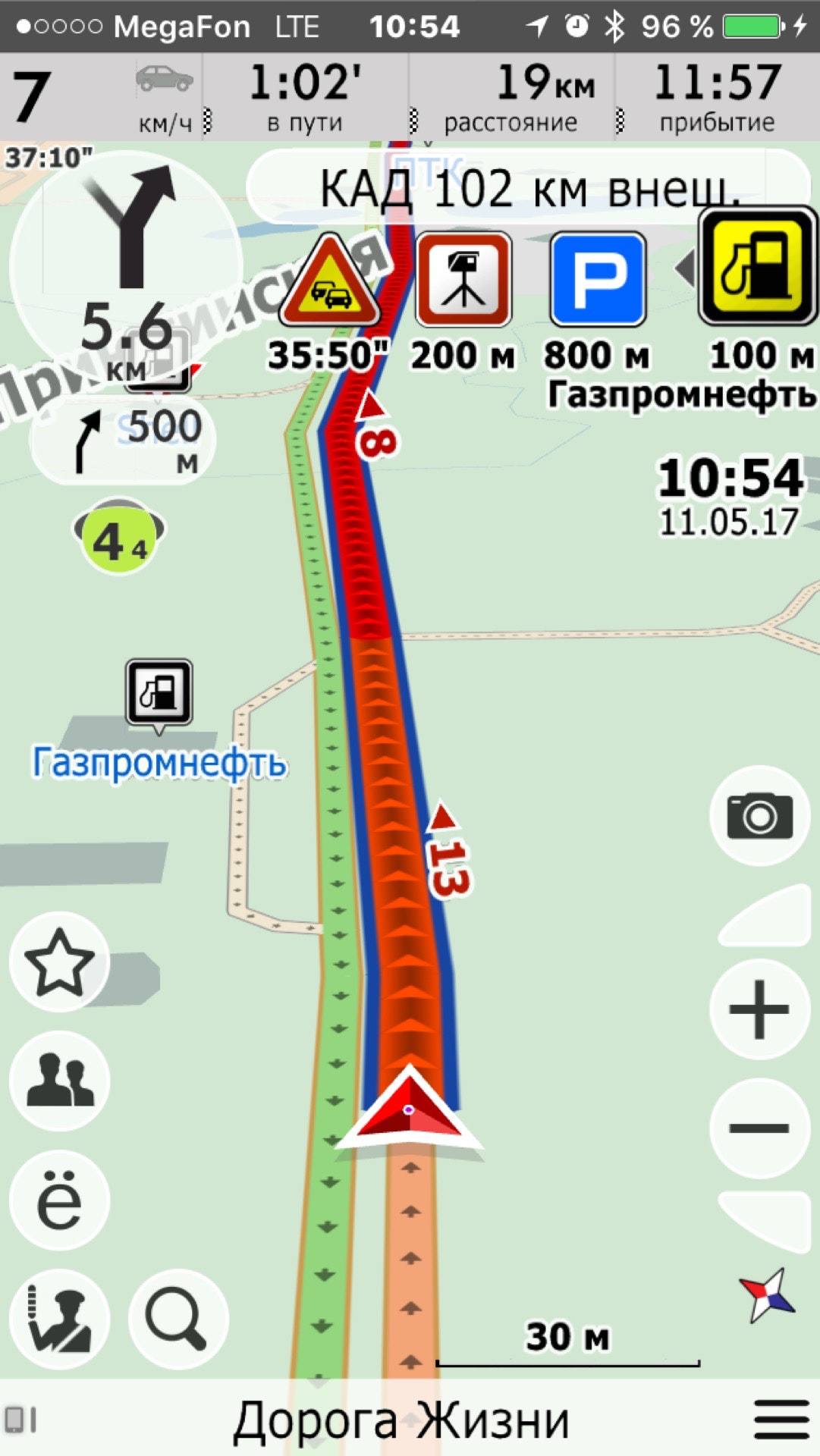Tap the speed camera warning

(463, 279)
